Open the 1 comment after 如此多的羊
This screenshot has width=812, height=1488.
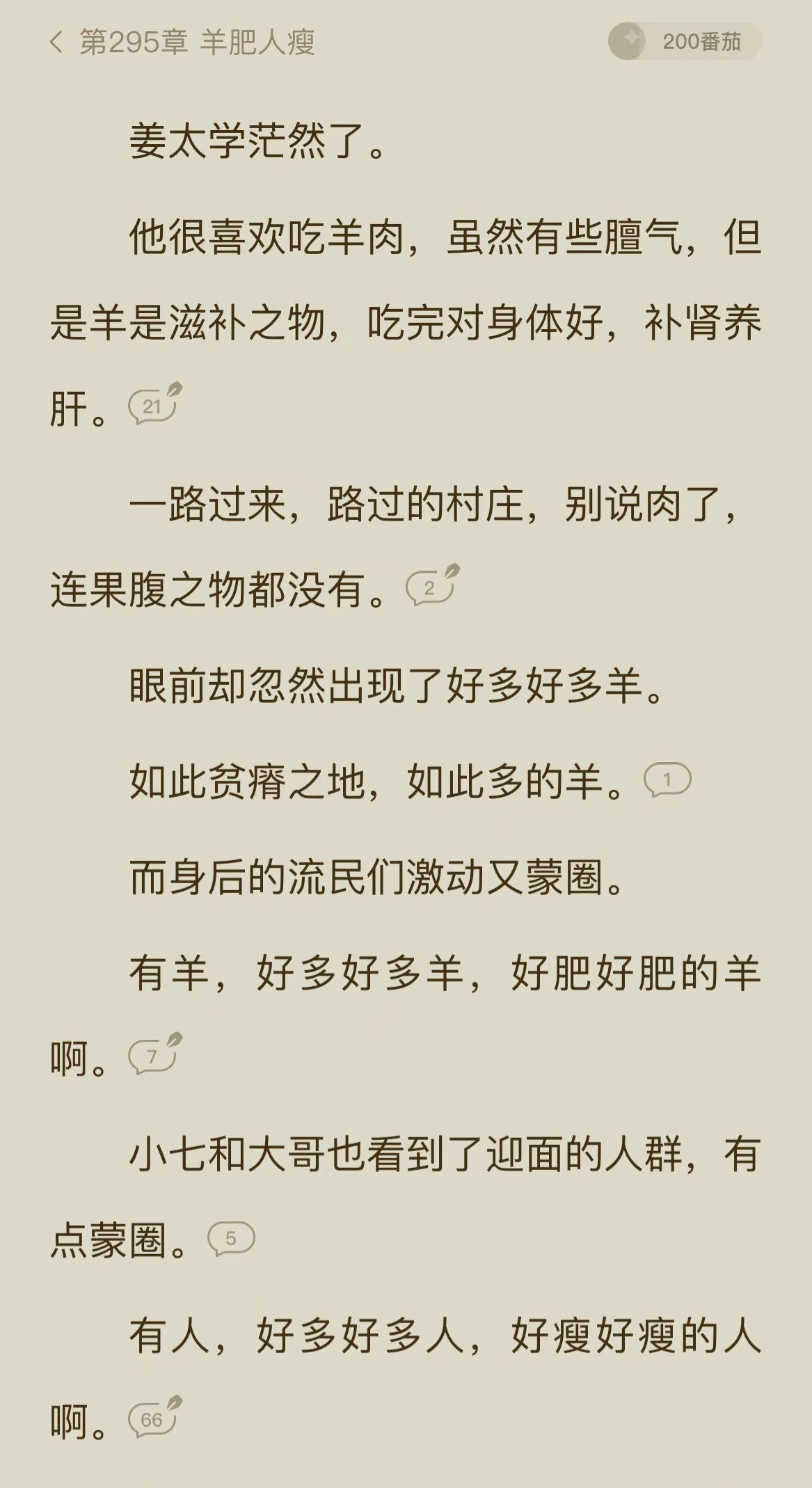pyautogui.click(x=667, y=779)
